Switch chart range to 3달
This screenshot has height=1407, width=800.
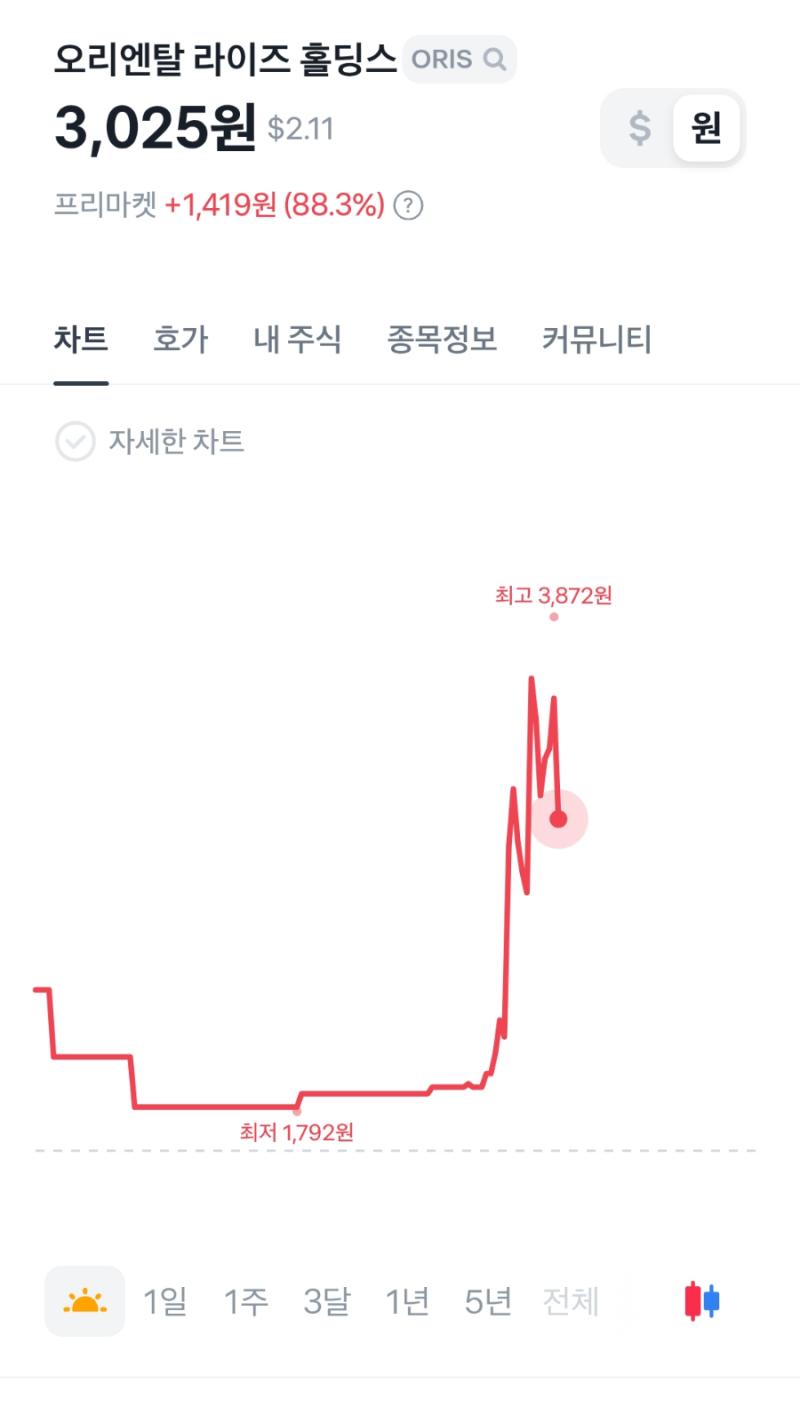pyautogui.click(x=327, y=1301)
